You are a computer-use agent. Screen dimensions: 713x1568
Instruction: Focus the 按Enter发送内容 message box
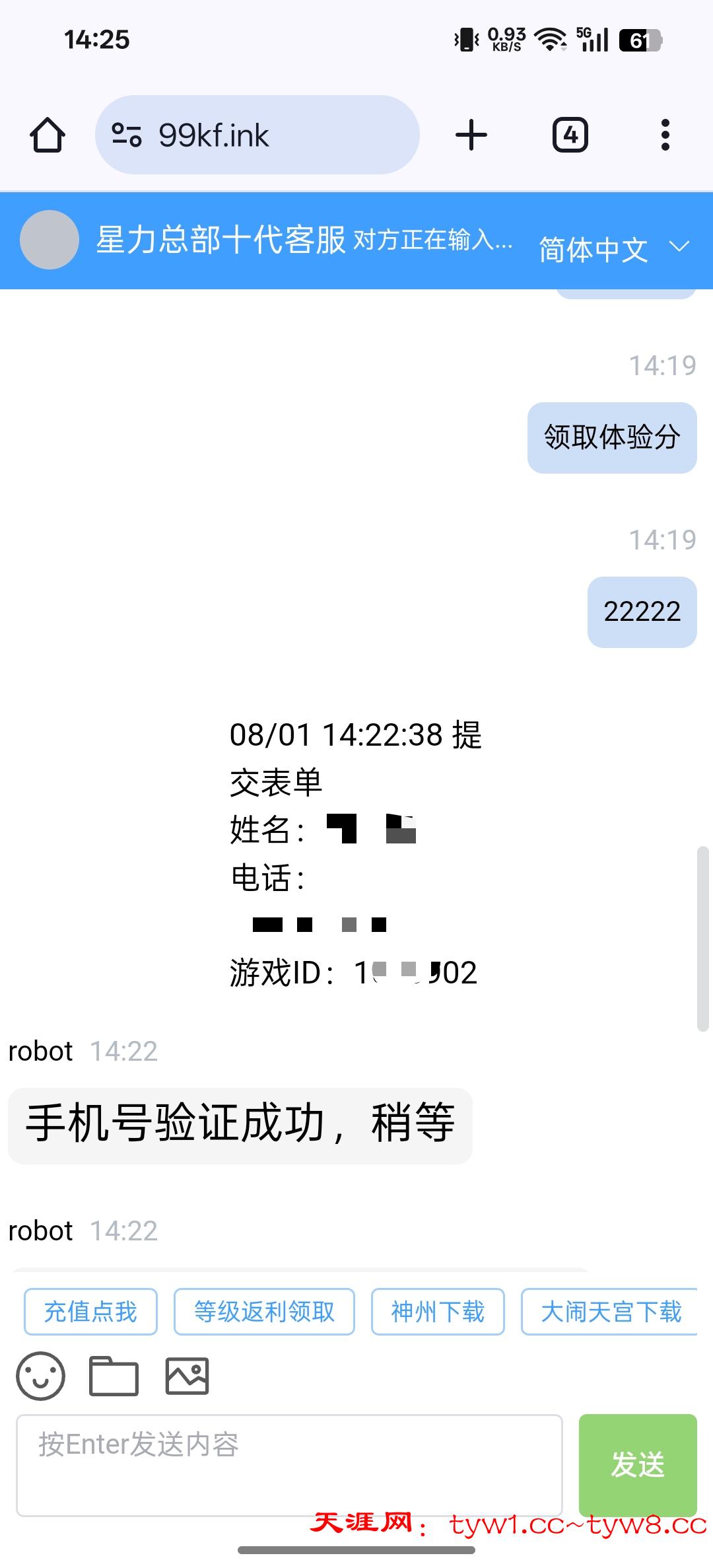pyautogui.click(x=289, y=1464)
